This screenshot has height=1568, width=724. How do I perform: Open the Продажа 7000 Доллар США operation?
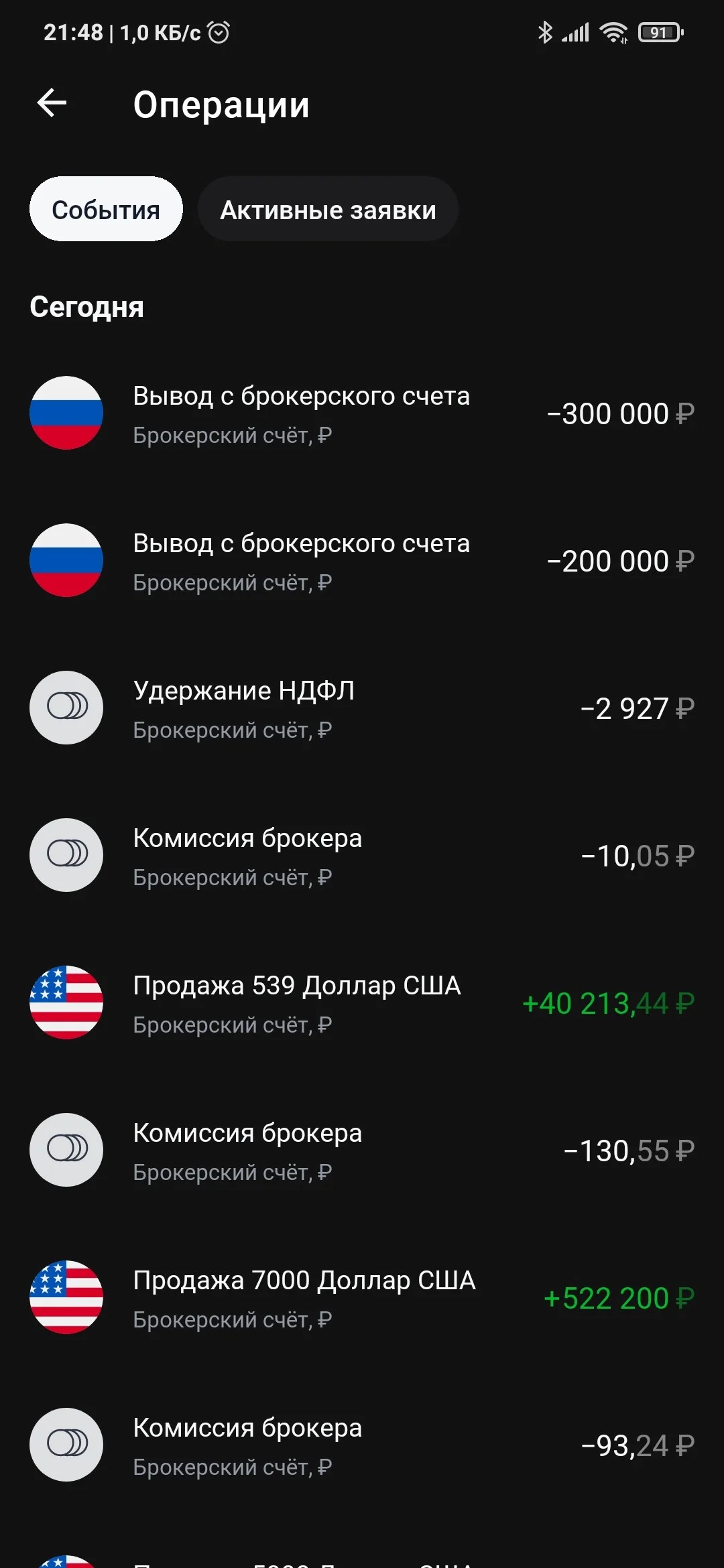[362, 1298]
